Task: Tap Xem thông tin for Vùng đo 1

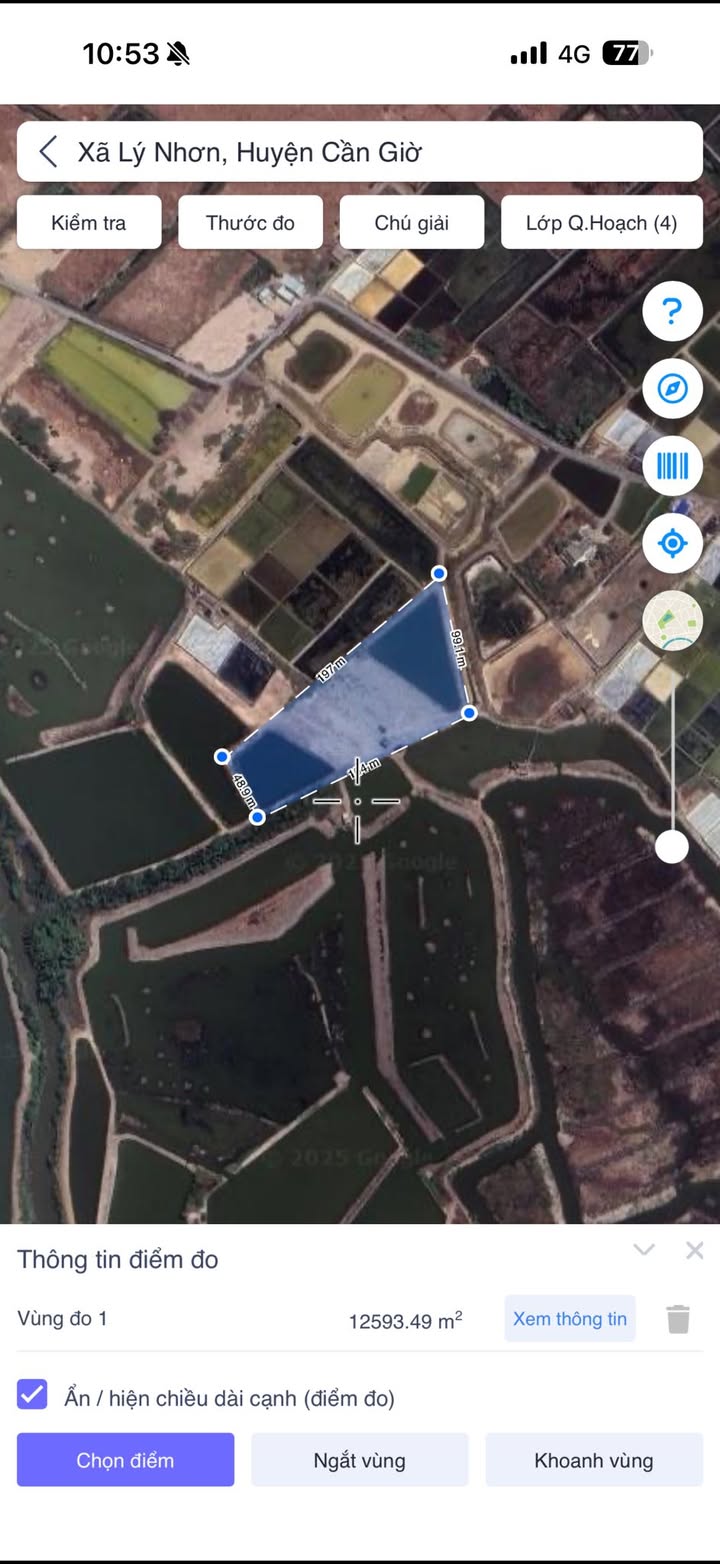Action: 569,1319
